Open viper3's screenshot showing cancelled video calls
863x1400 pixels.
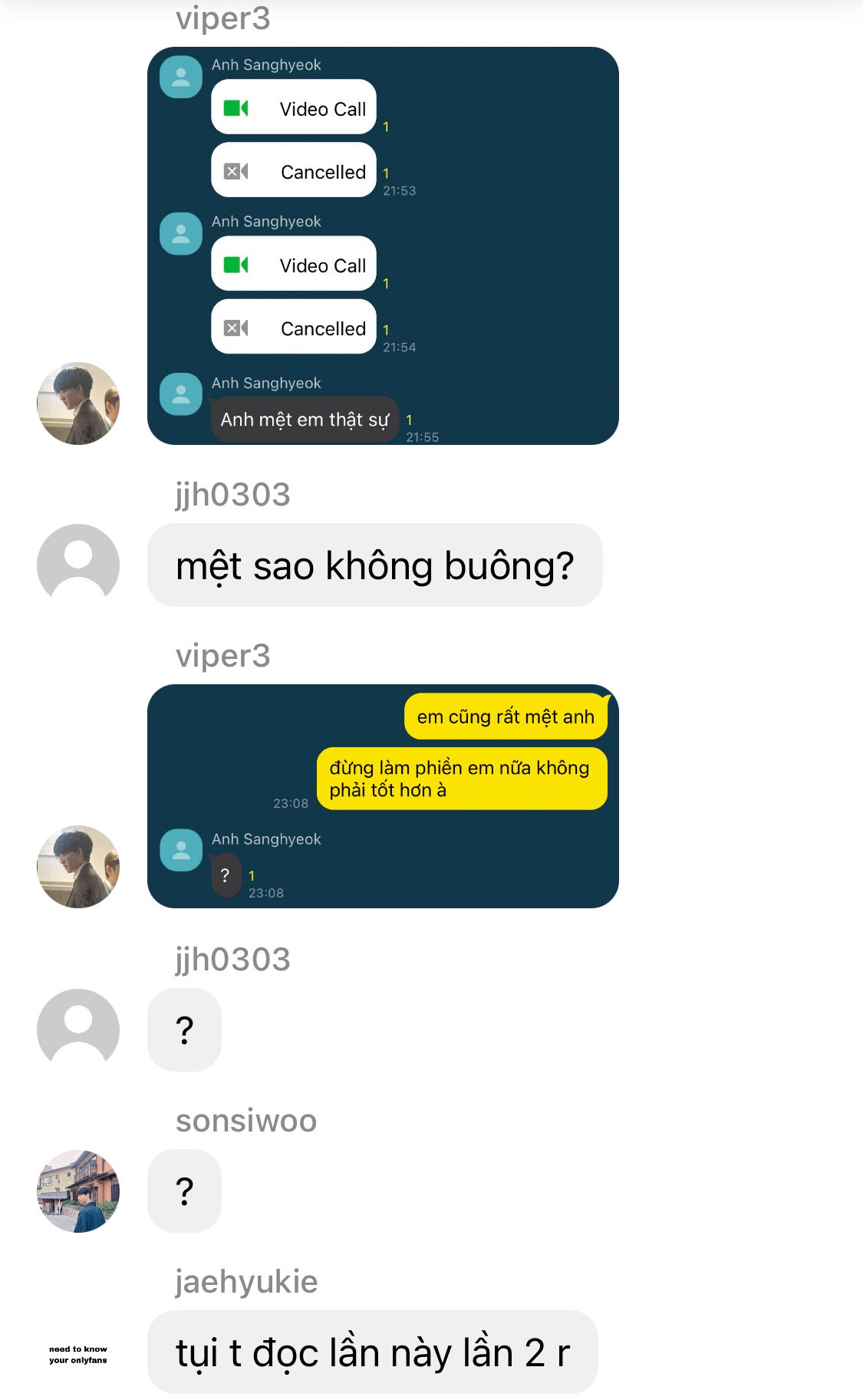[x=383, y=245]
